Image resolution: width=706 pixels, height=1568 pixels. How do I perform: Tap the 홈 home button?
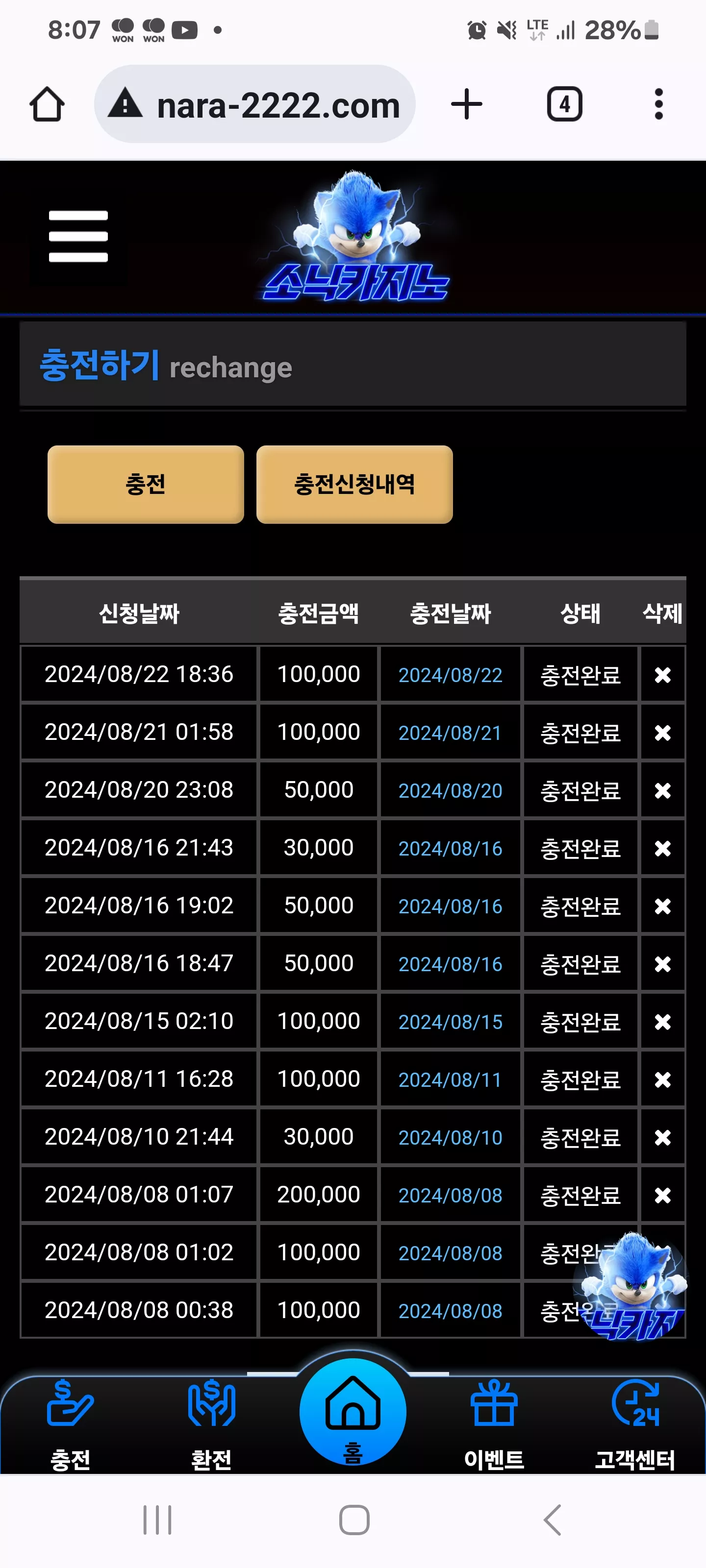click(353, 1412)
